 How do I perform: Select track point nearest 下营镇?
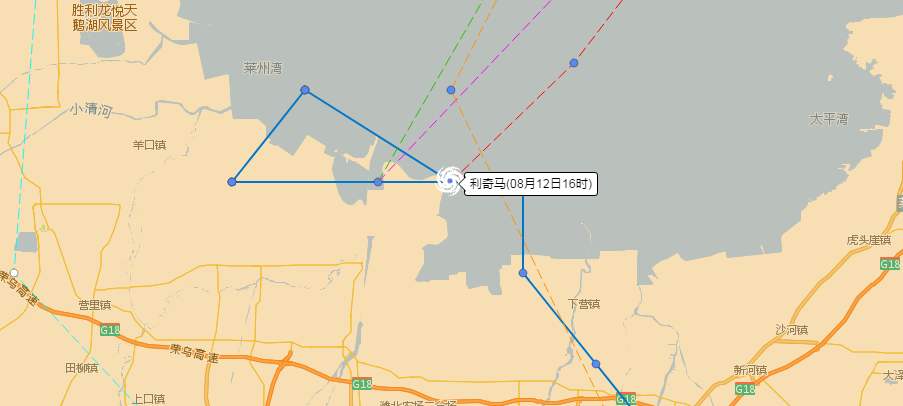(x=523, y=273)
